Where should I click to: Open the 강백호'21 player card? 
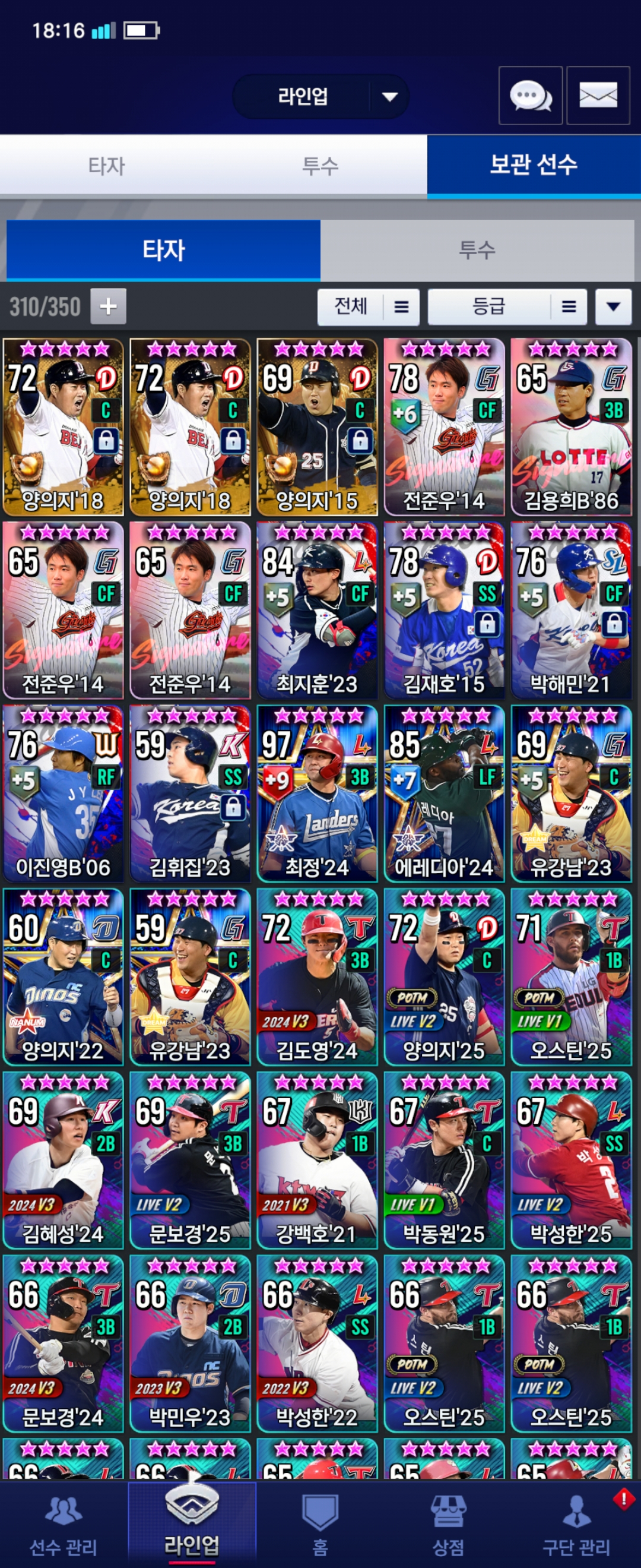pos(317,1159)
